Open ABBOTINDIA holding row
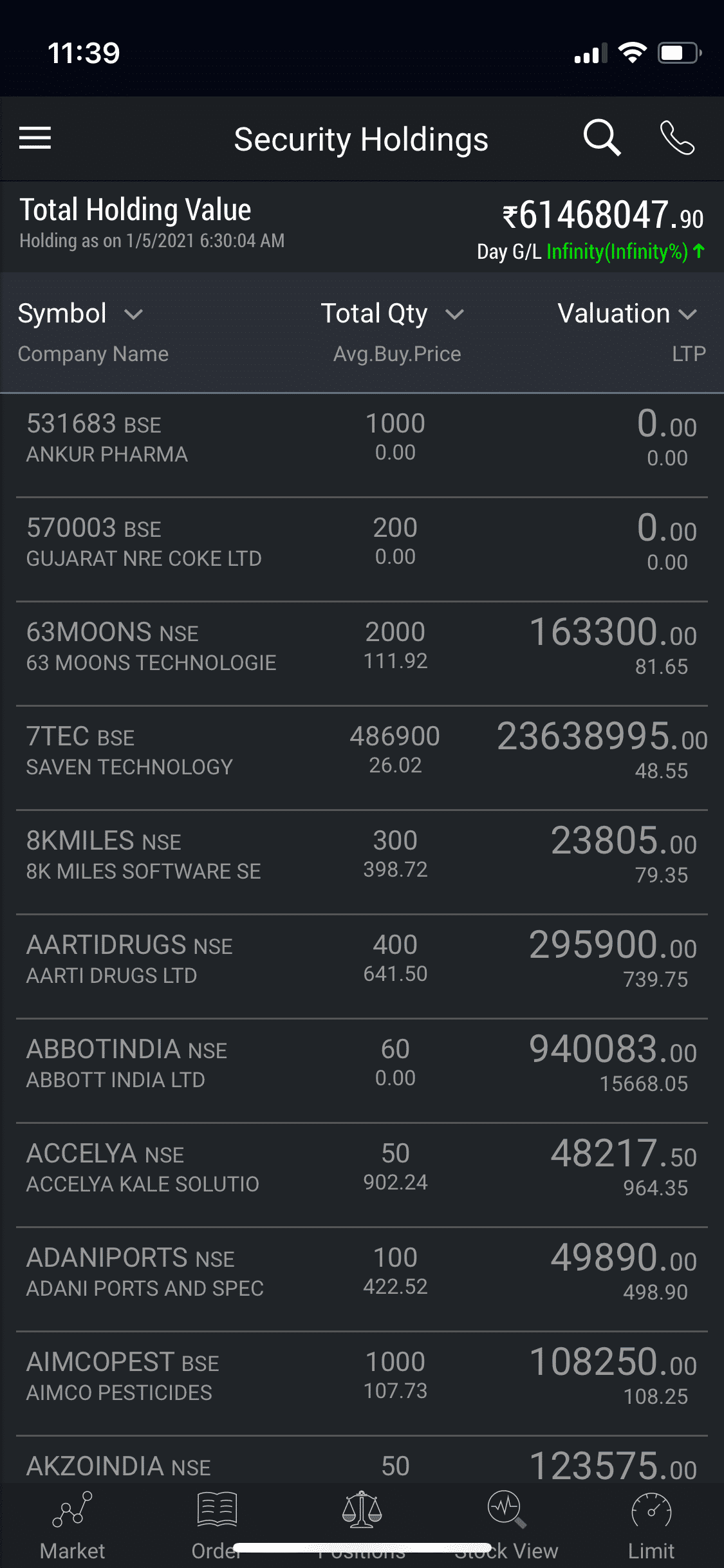This screenshot has height=1568, width=724. (362, 1065)
